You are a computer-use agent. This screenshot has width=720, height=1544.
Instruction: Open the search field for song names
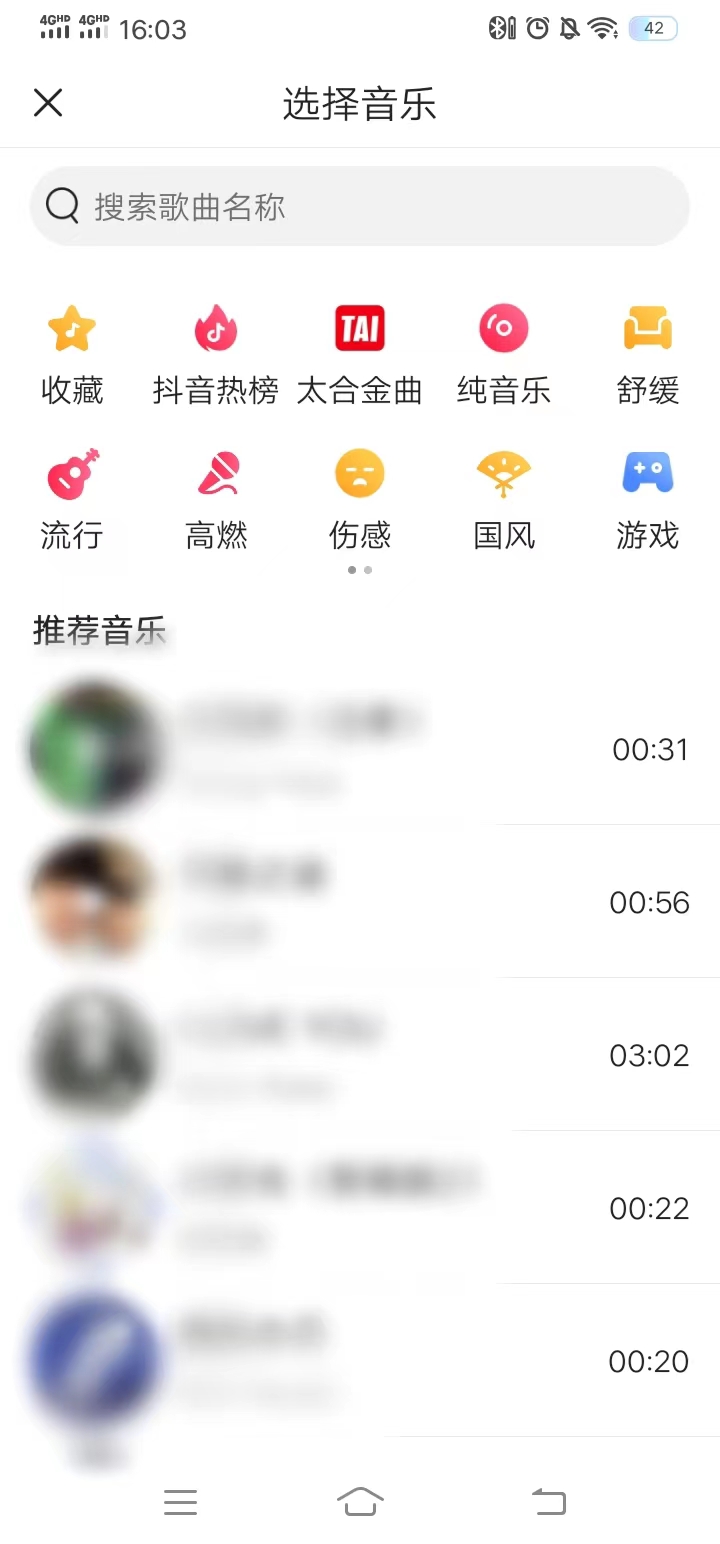pos(360,206)
